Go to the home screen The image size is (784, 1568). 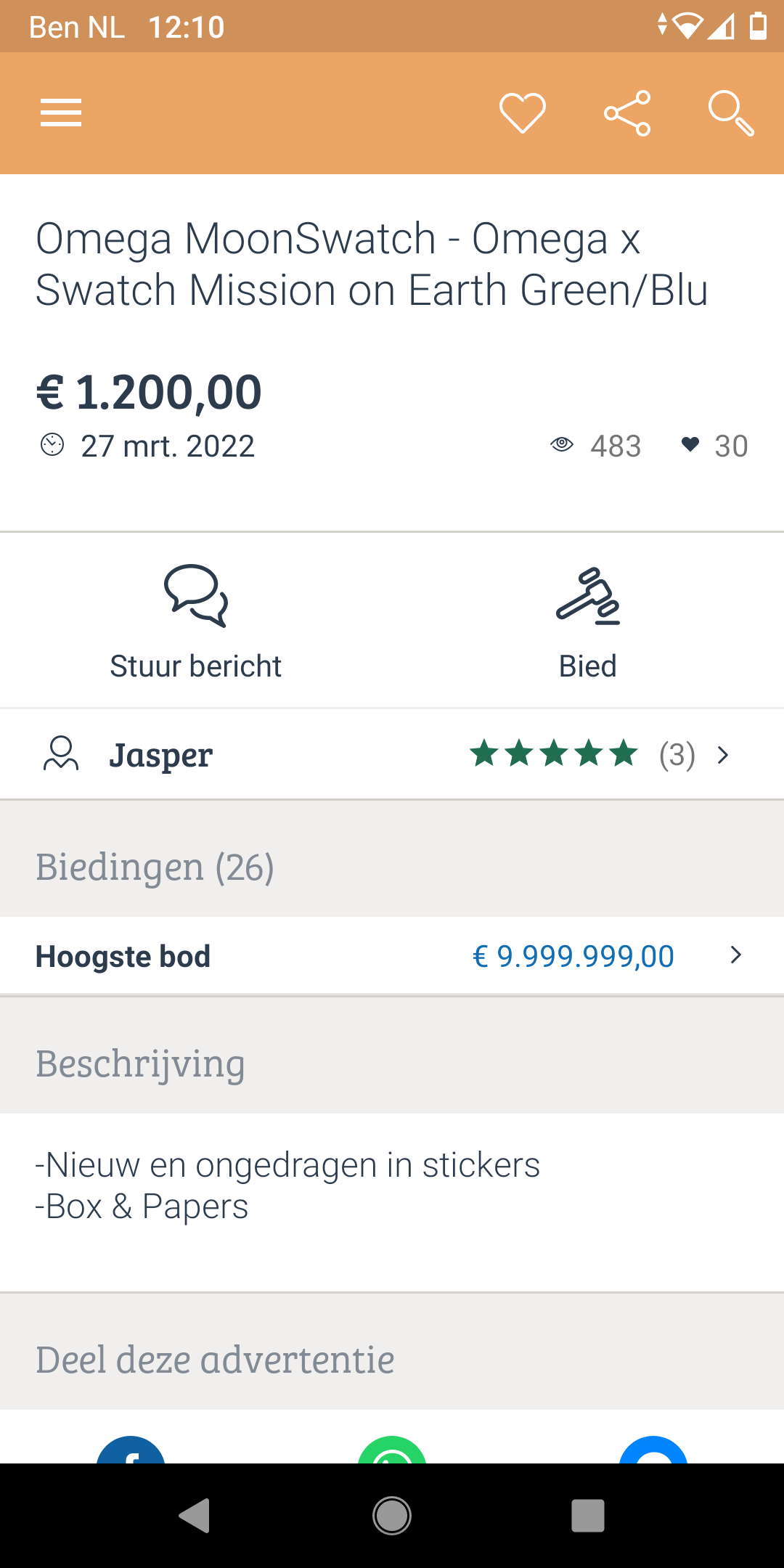click(392, 1516)
